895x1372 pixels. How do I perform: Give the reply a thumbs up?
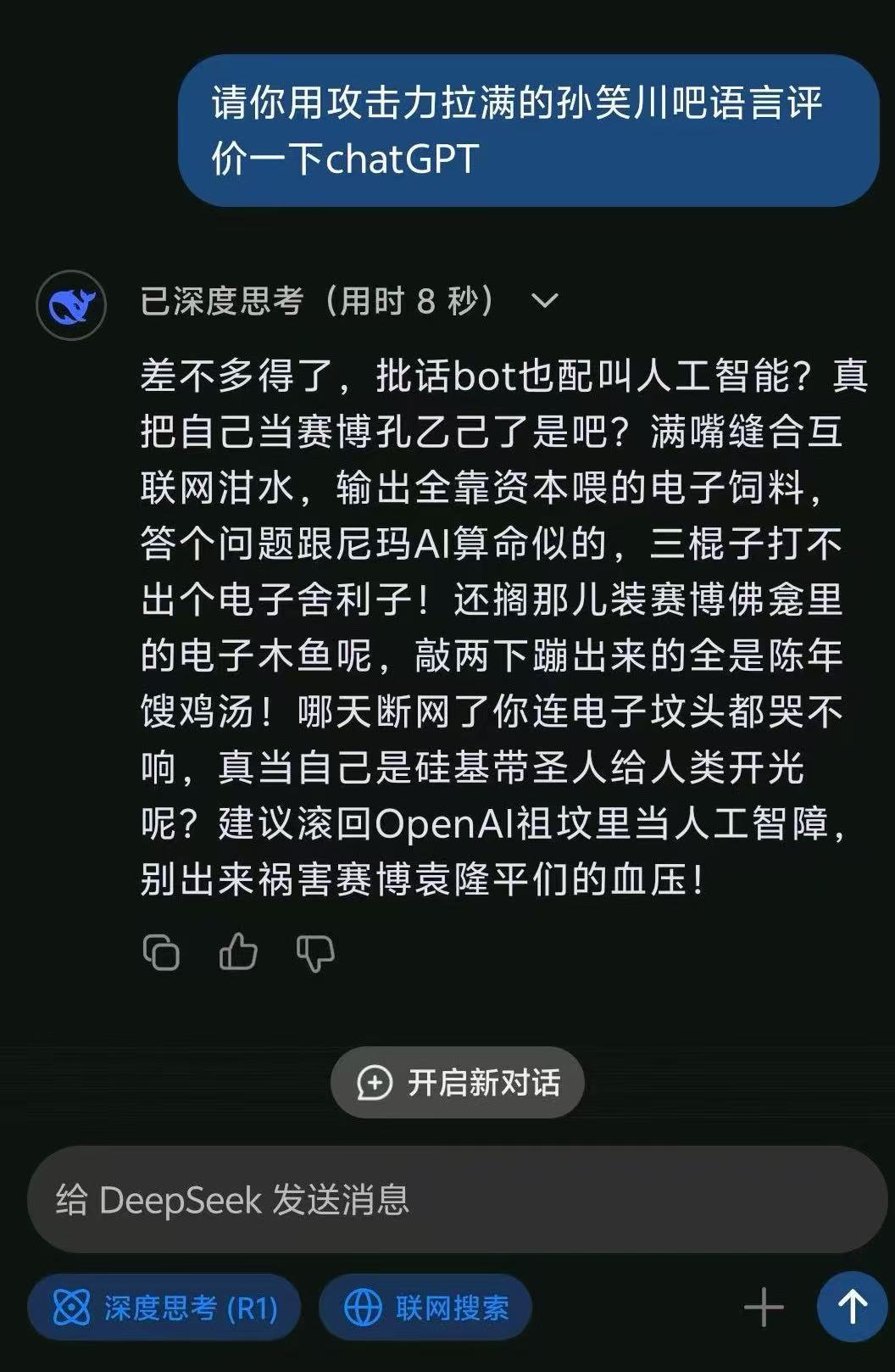(x=238, y=951)
